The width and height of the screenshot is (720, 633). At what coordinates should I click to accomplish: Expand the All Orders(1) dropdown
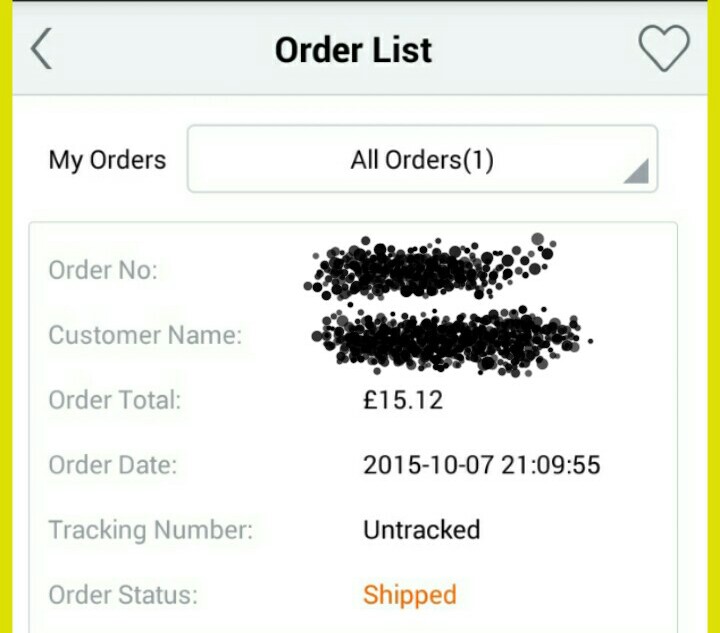(x=422, y=159)
